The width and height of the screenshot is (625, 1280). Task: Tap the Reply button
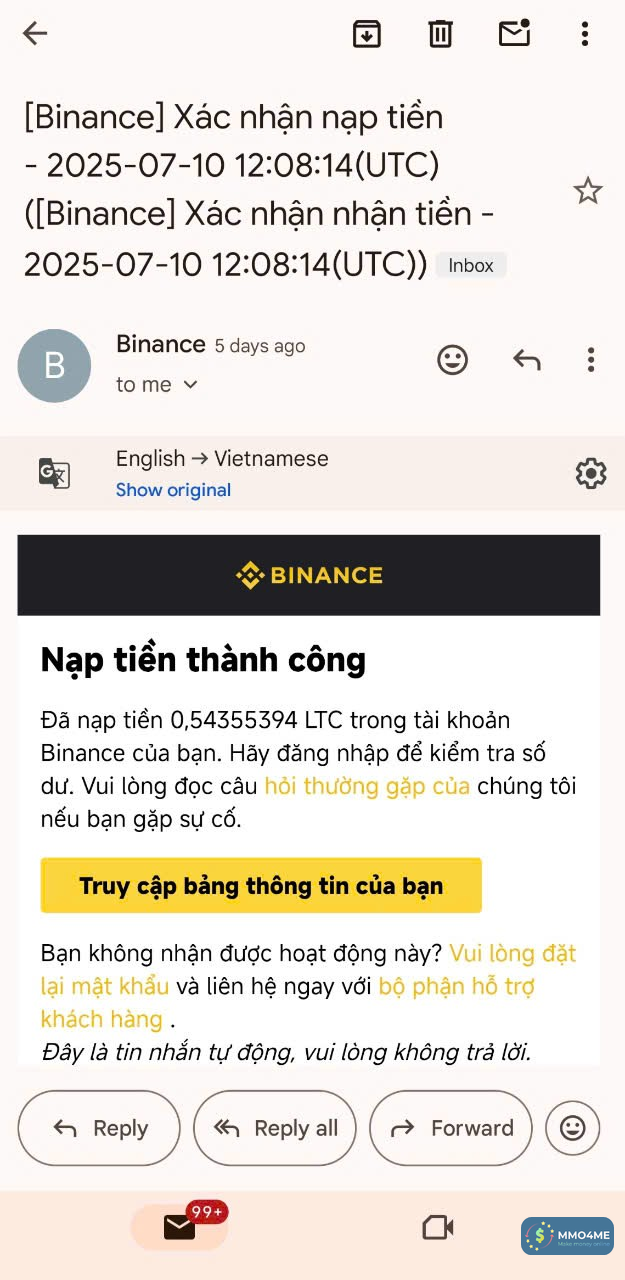99,1128
